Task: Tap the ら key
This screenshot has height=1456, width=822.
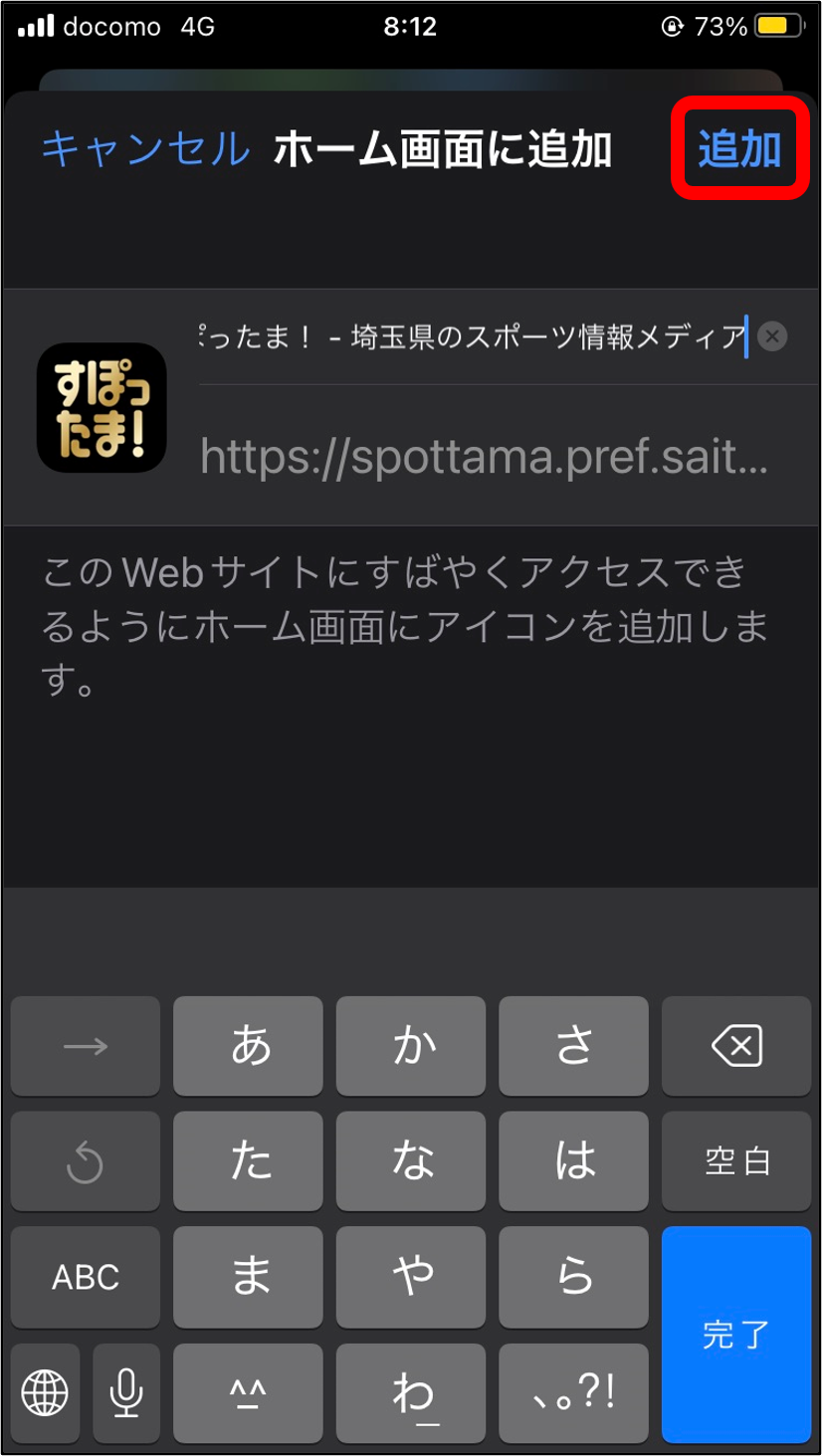Action: click(573, 1277)
